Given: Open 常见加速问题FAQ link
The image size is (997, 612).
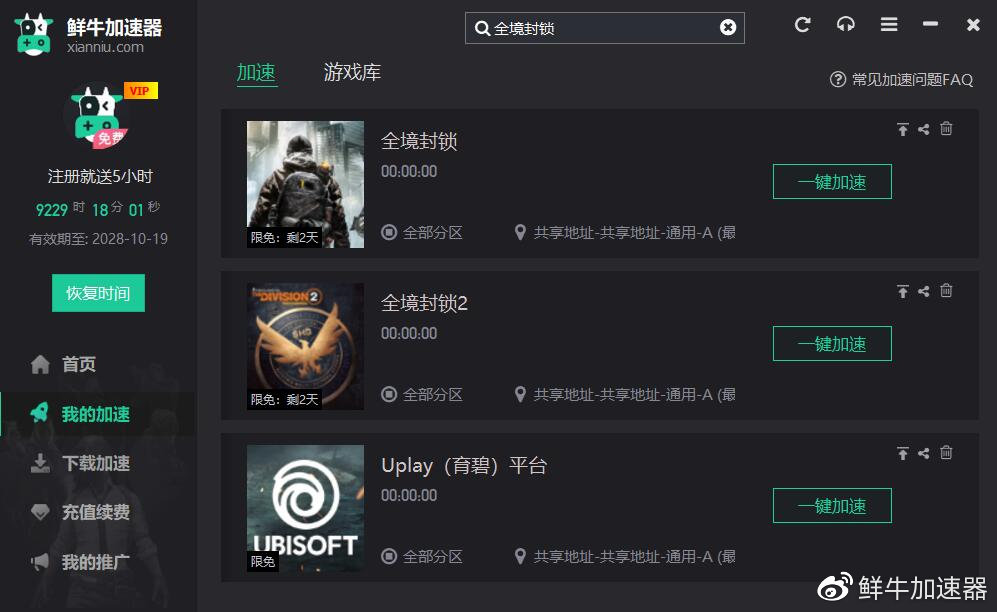Looking at the screenshot, I should [x=902, y=80].
